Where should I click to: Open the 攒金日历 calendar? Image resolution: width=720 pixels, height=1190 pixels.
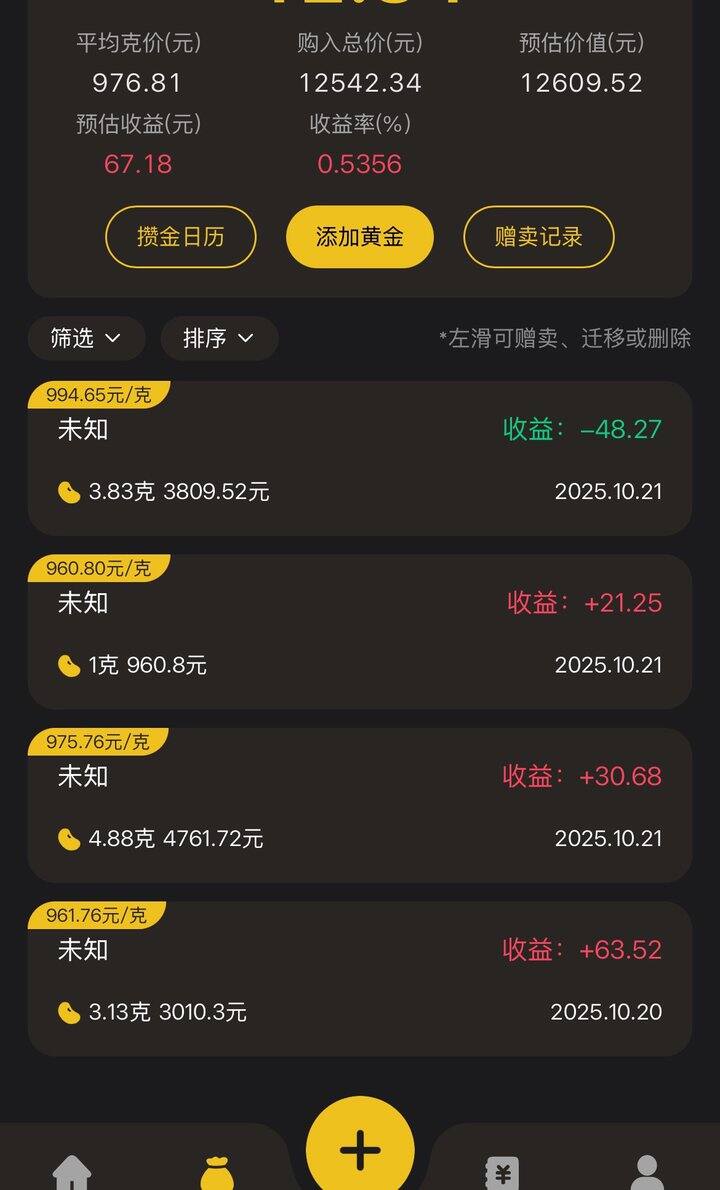pyautogui.click(x=181, y=237)
